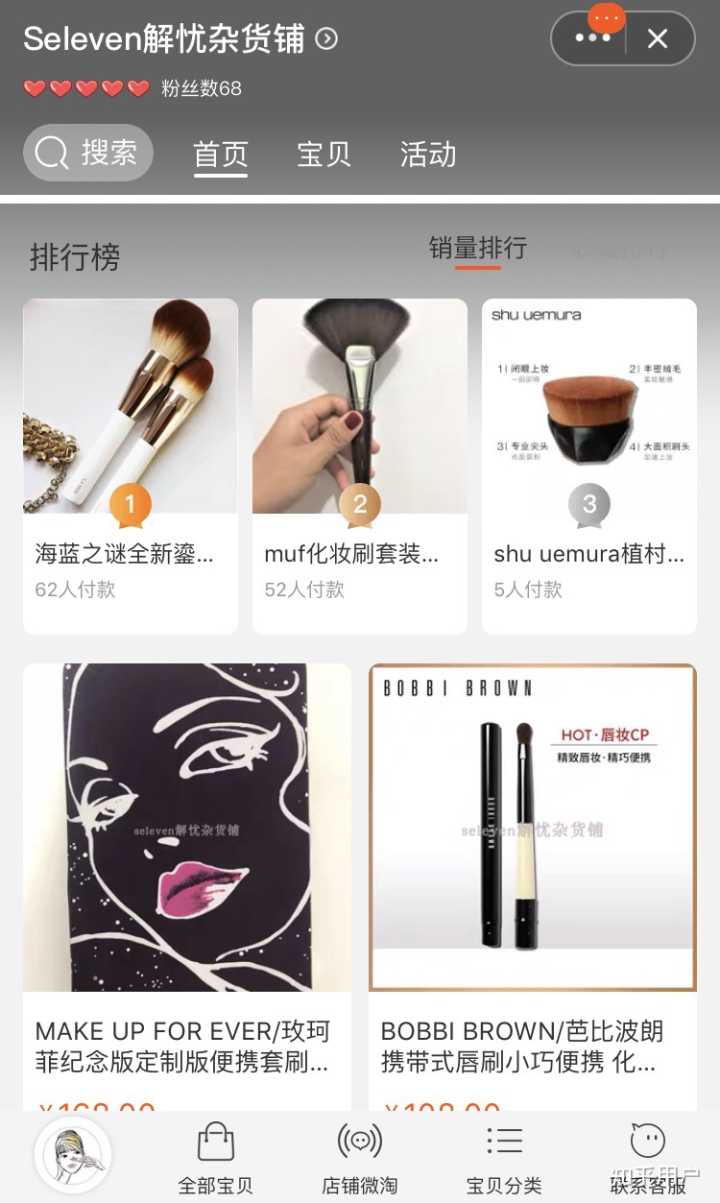The image size is (720, 1203).
Task: Go to 全部宝贝 in the bottom bar
Action: pos(215,1158)
